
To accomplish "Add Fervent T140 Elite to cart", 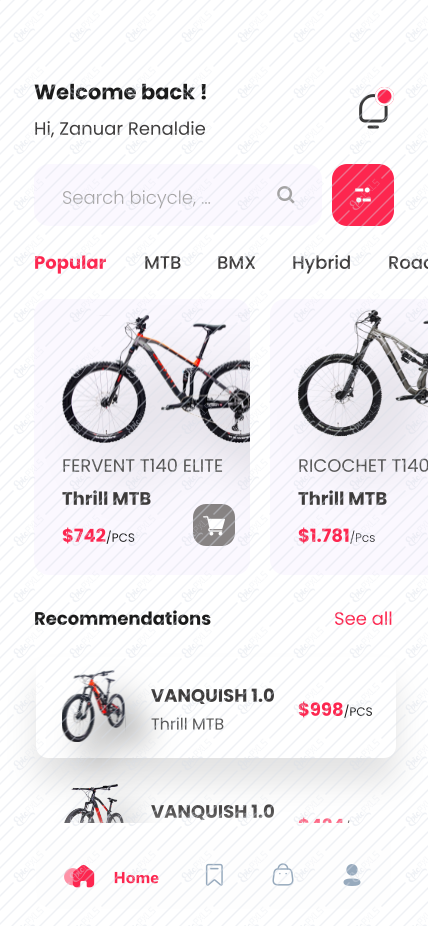I will pos(214,525).
